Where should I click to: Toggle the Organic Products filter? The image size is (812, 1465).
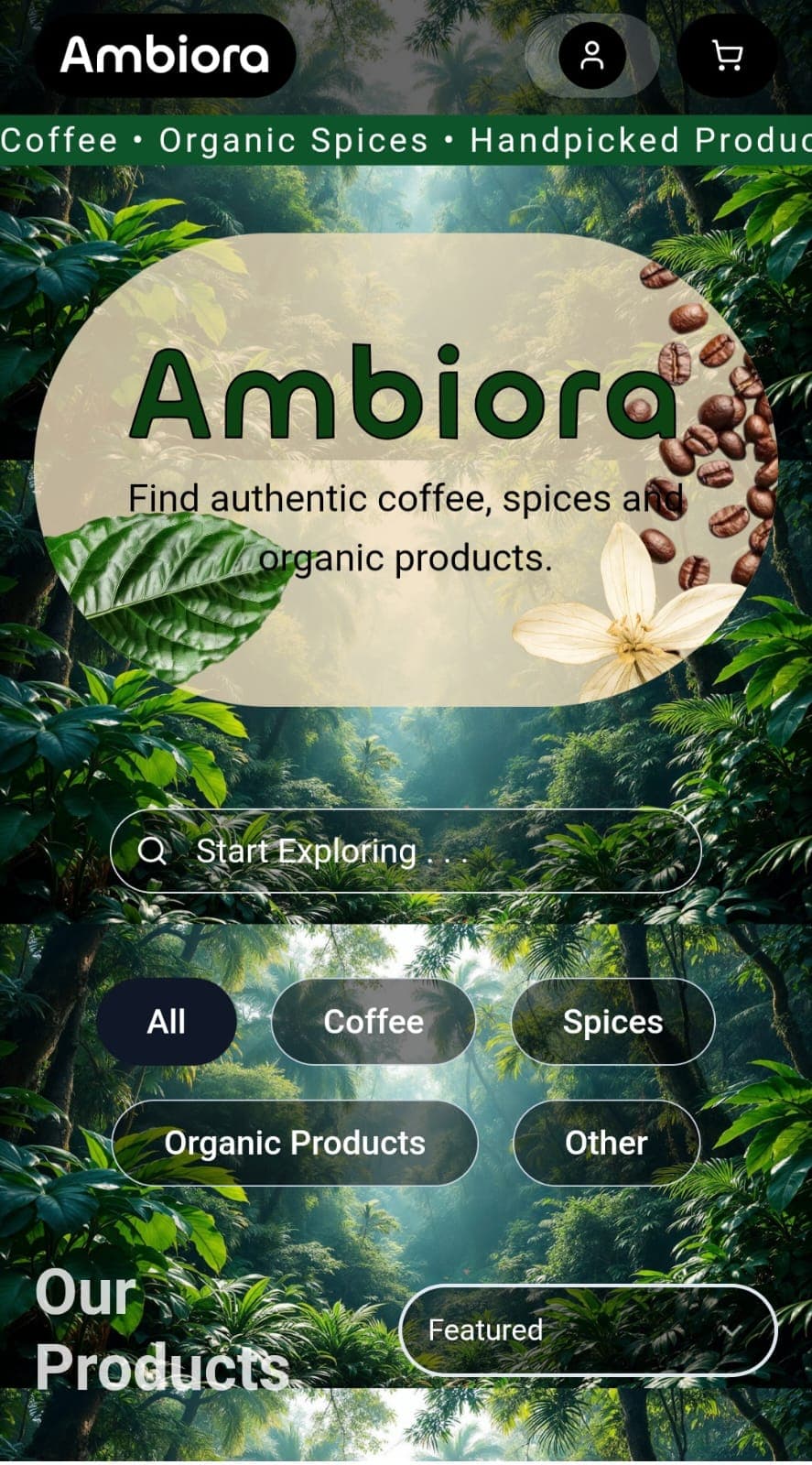(295, 1143)
